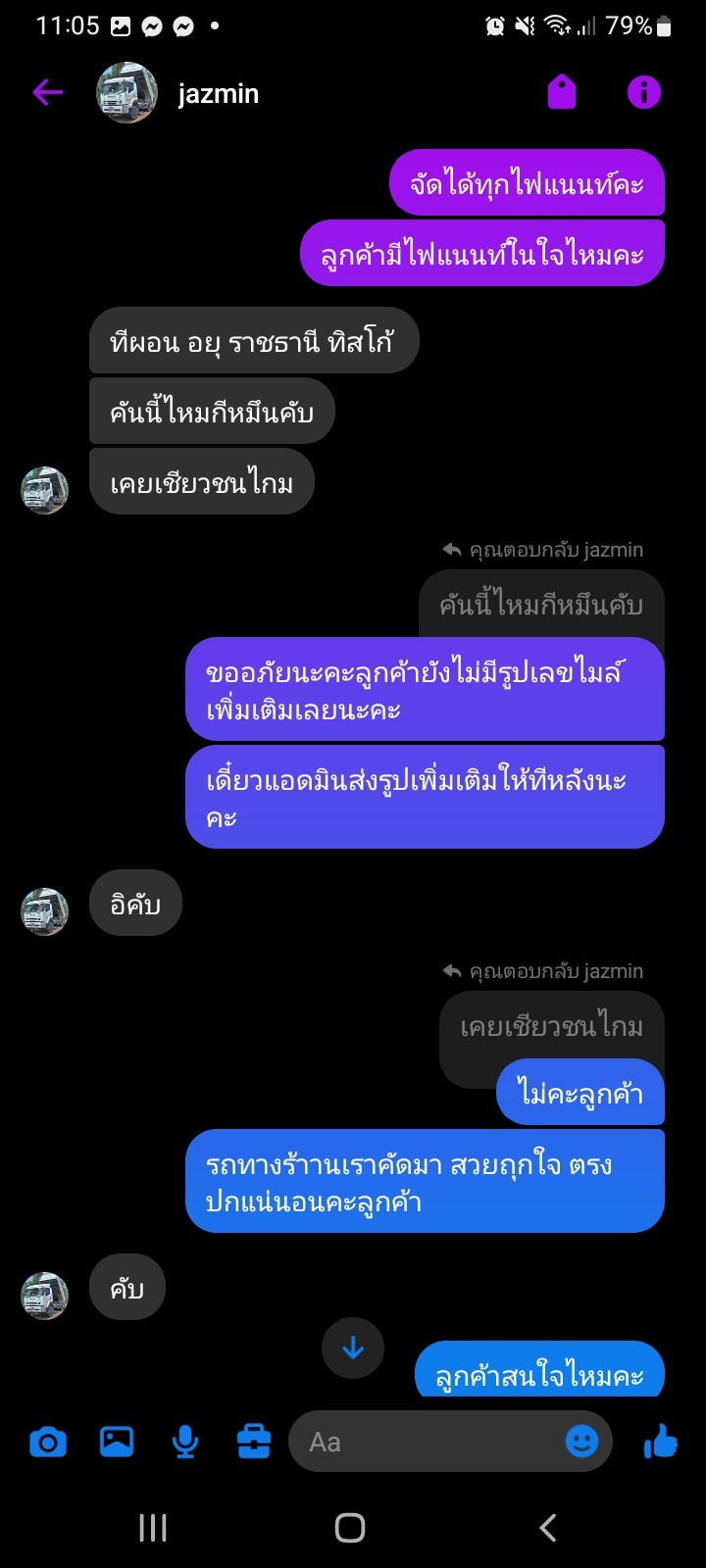Open the emoji picker smiley
Image resolution: width=706 pixels, height=1568 pixels.
(x=582, y=1441)
